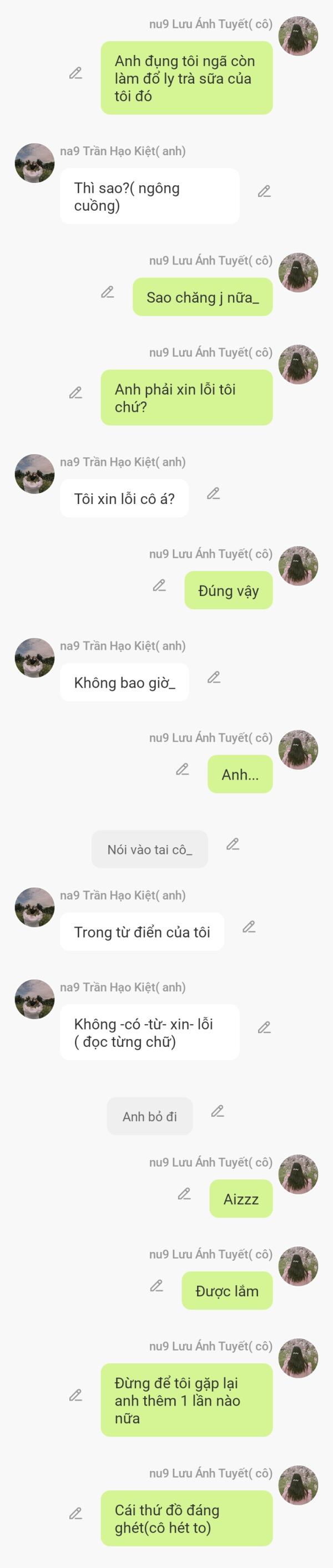Edit the "Không bao giờ_" message
The height and width of the screenshot is (1568, 333).
(214, 678)
